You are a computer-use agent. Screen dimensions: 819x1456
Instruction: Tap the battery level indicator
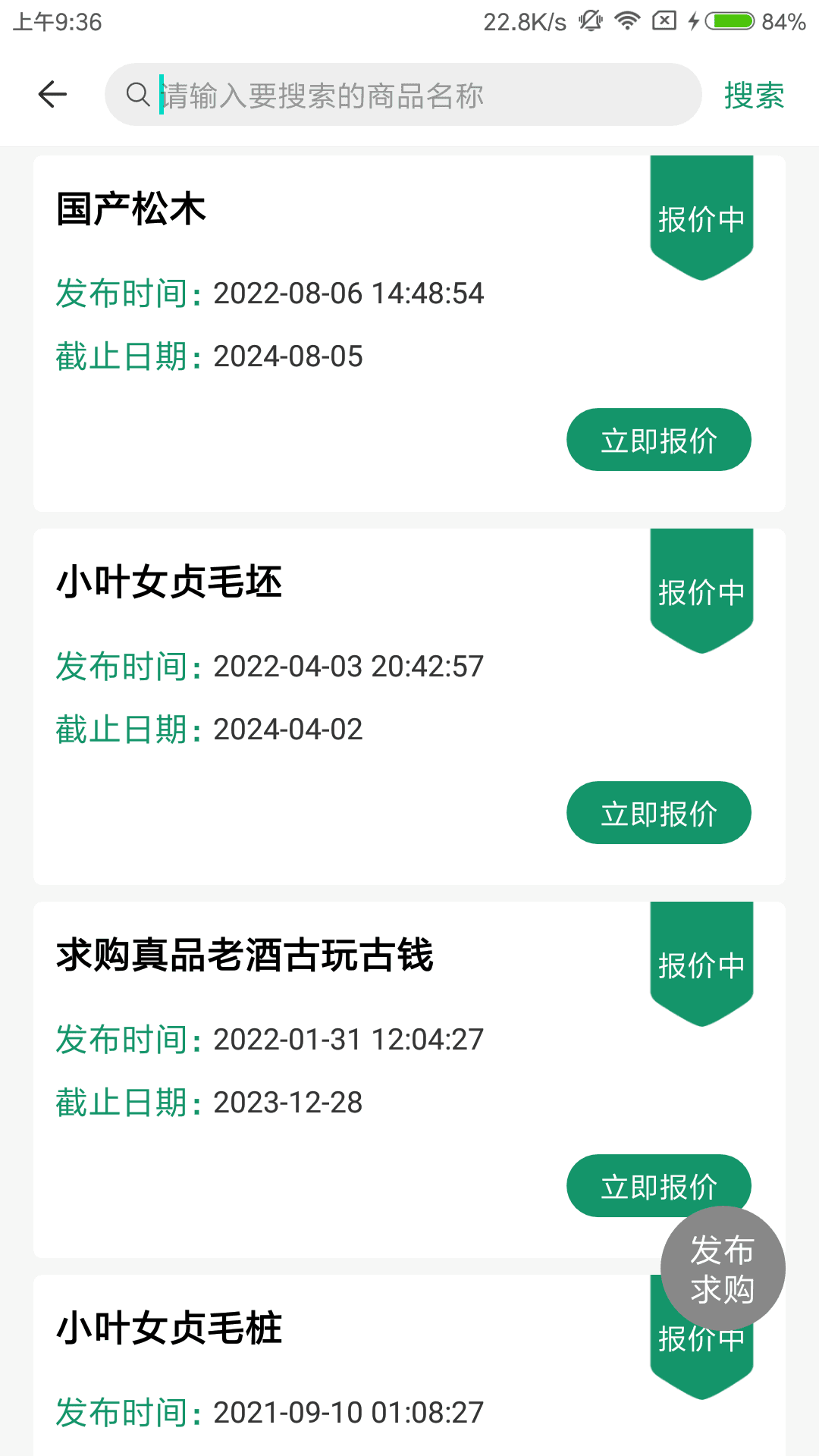[x=730, y=22]
